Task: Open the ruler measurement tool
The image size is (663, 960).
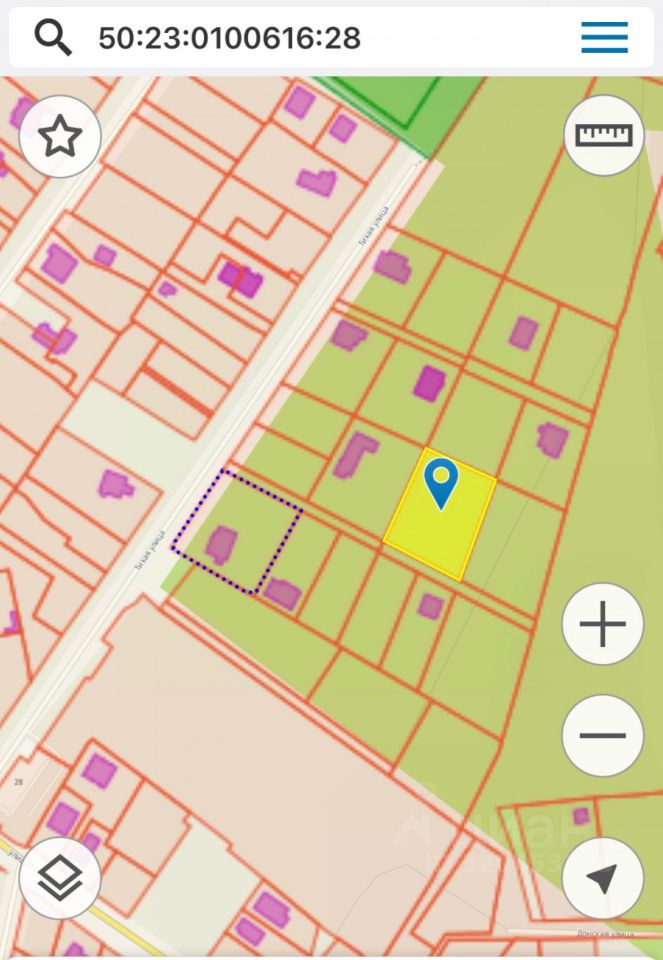Action: [603, 135]
